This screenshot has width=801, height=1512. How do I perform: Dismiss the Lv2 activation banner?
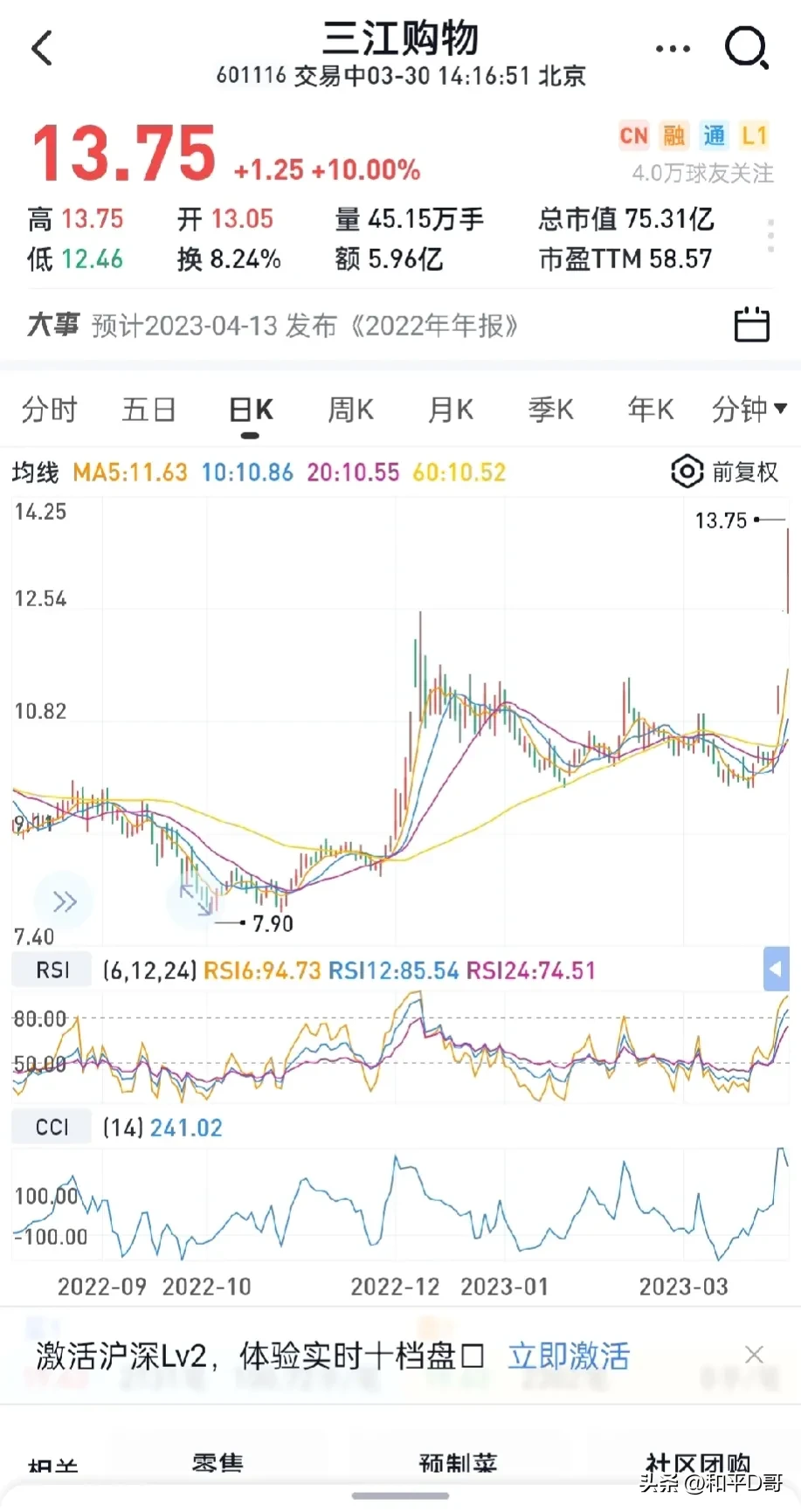point(754,1355)
